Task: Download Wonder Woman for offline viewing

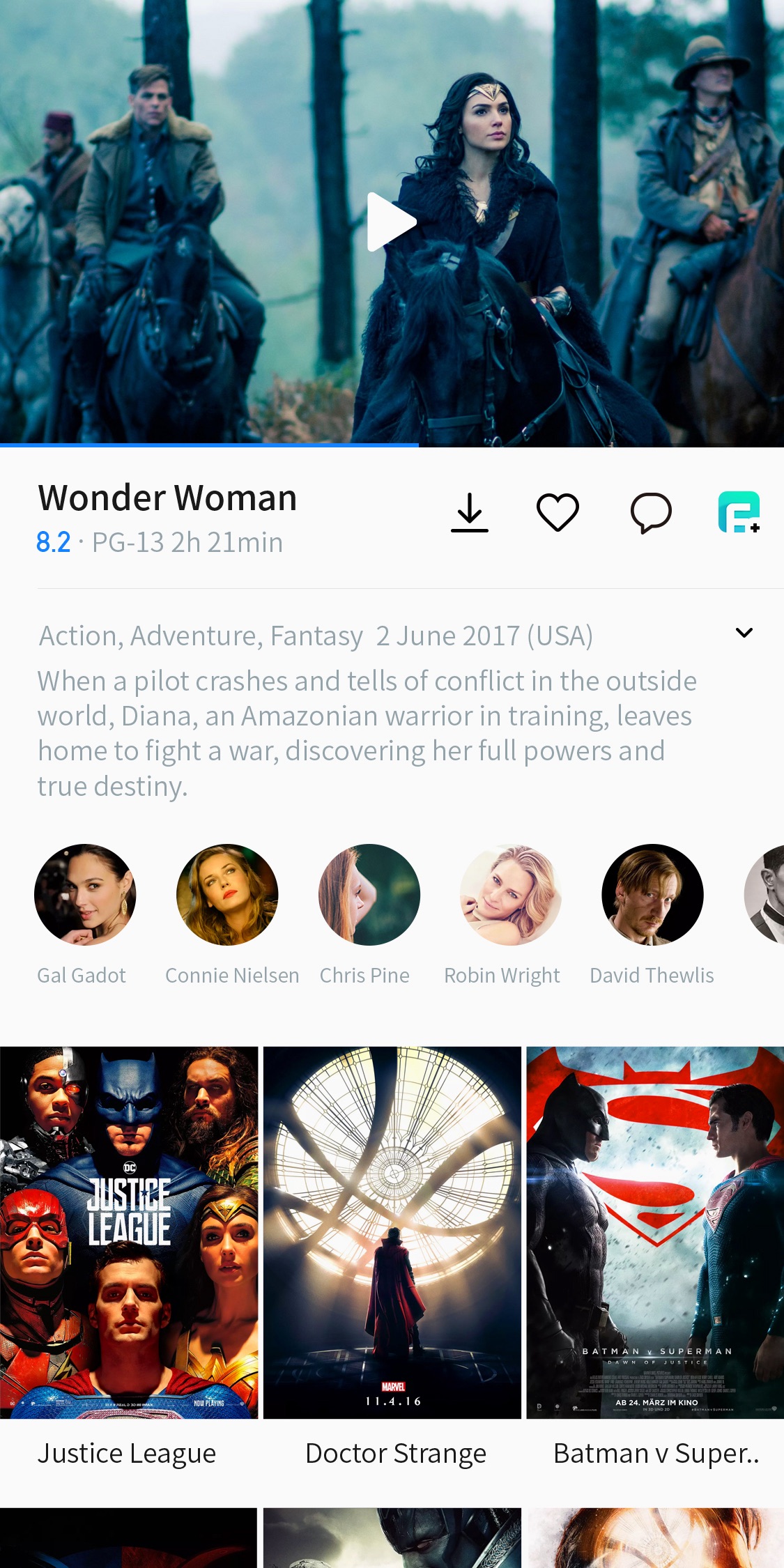Action: [x=470, y=513]
